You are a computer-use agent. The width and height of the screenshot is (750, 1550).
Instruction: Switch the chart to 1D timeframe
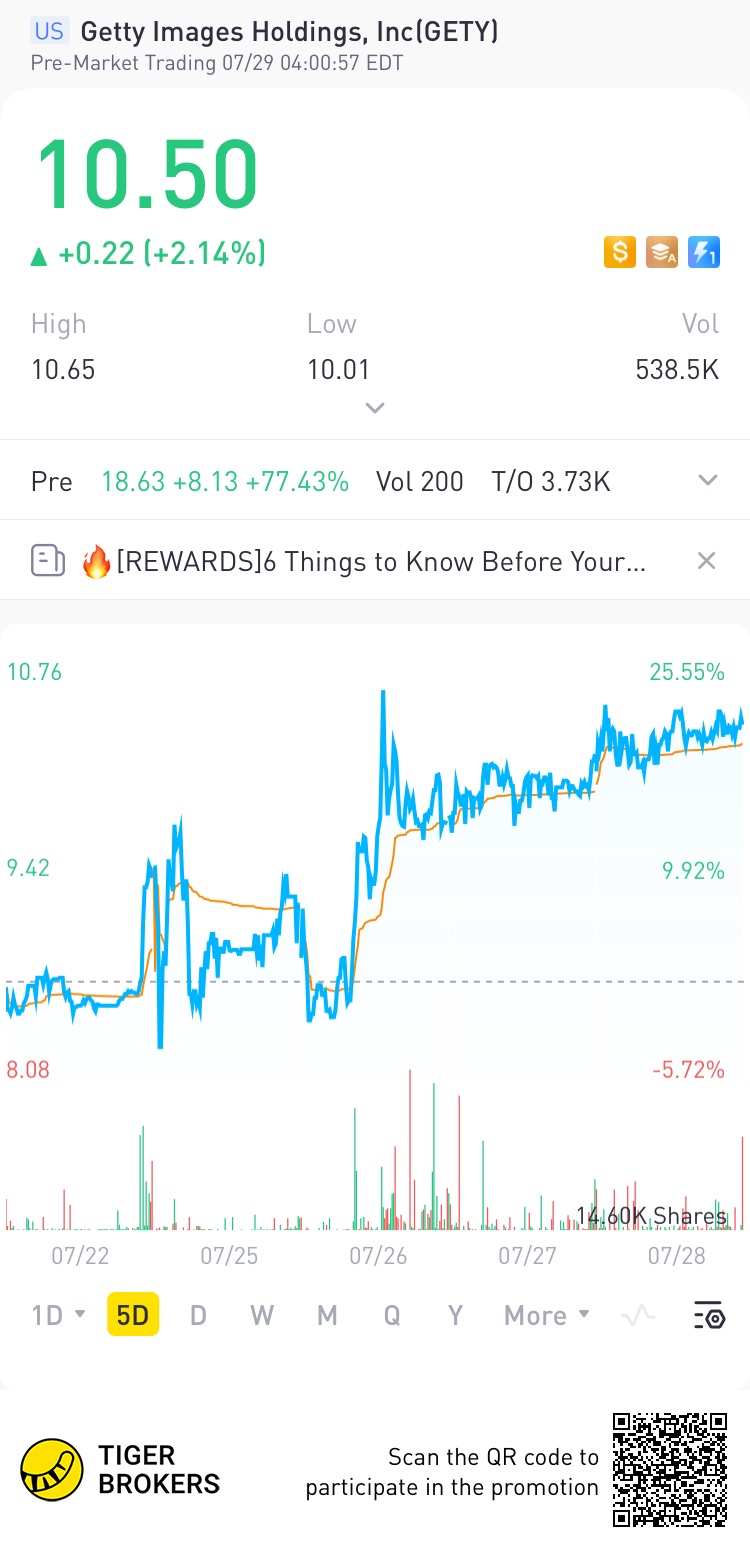[58, 1315]
